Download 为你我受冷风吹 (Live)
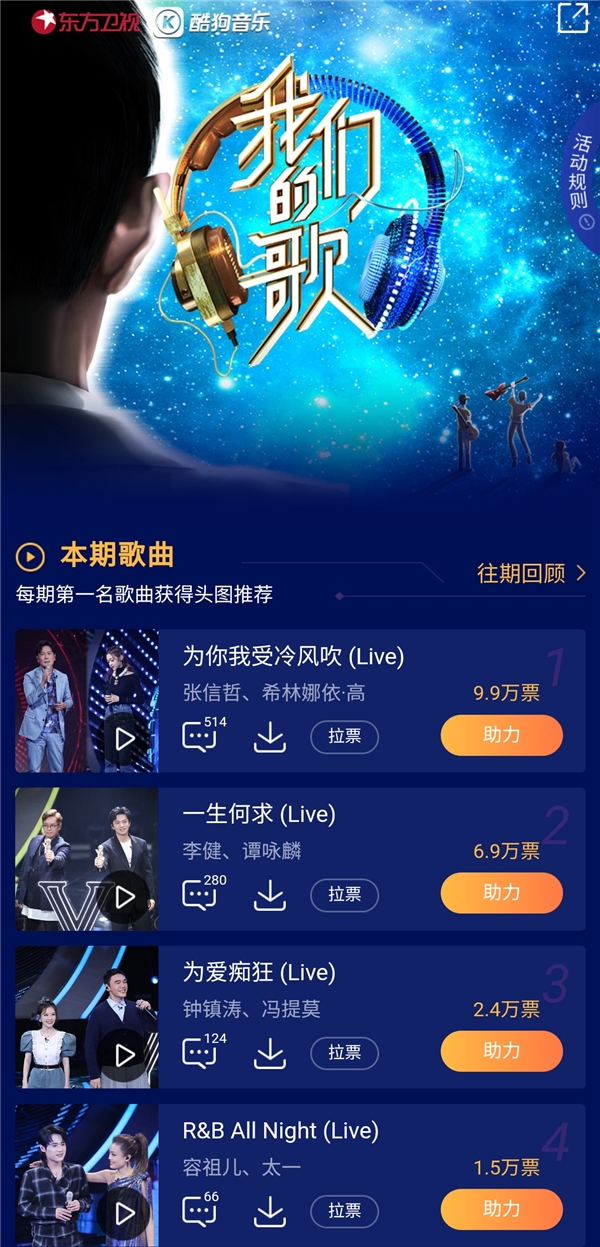 (270, 738)
